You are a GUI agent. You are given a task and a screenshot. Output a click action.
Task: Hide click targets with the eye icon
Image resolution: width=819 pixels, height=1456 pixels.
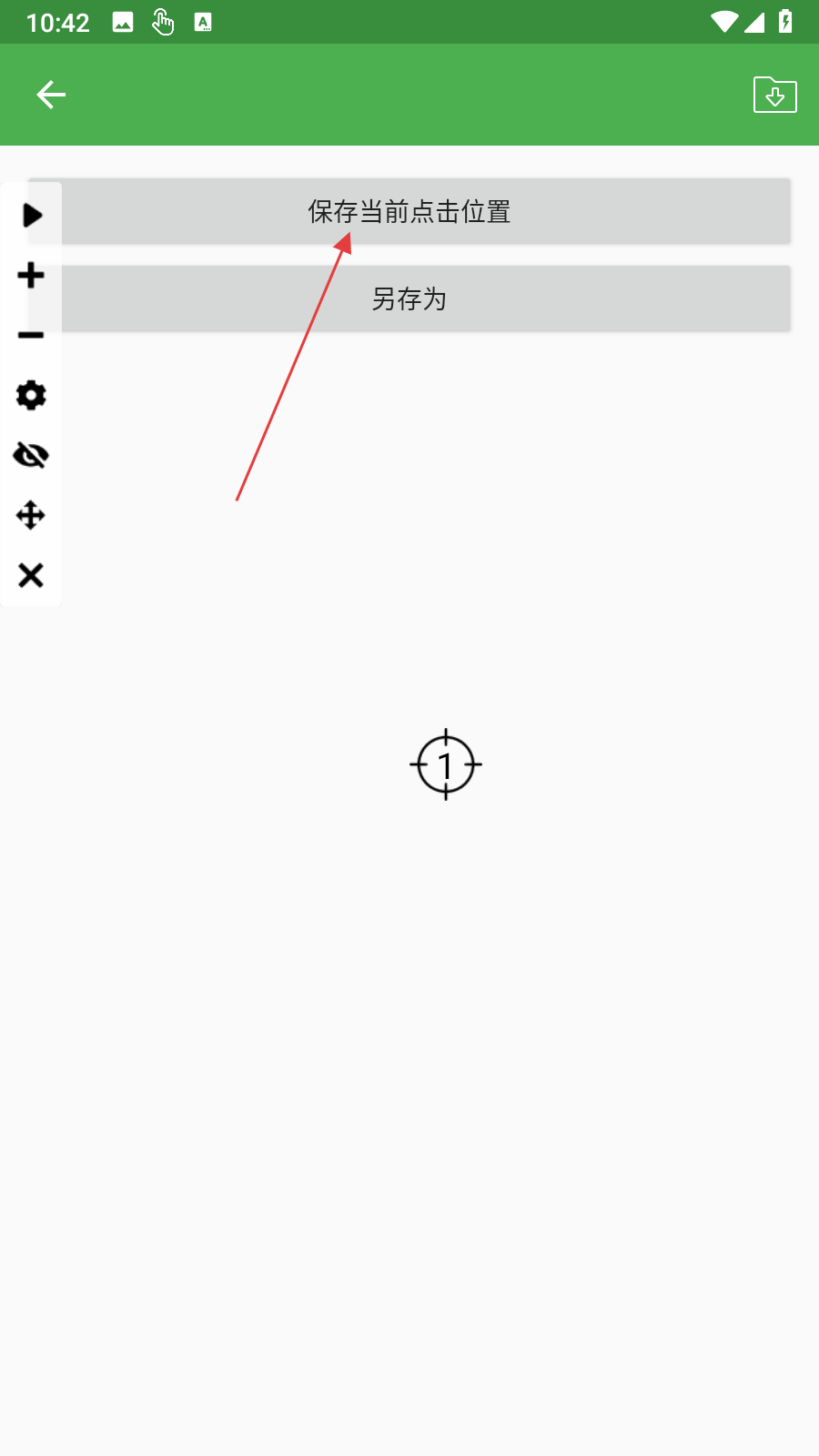31,455
